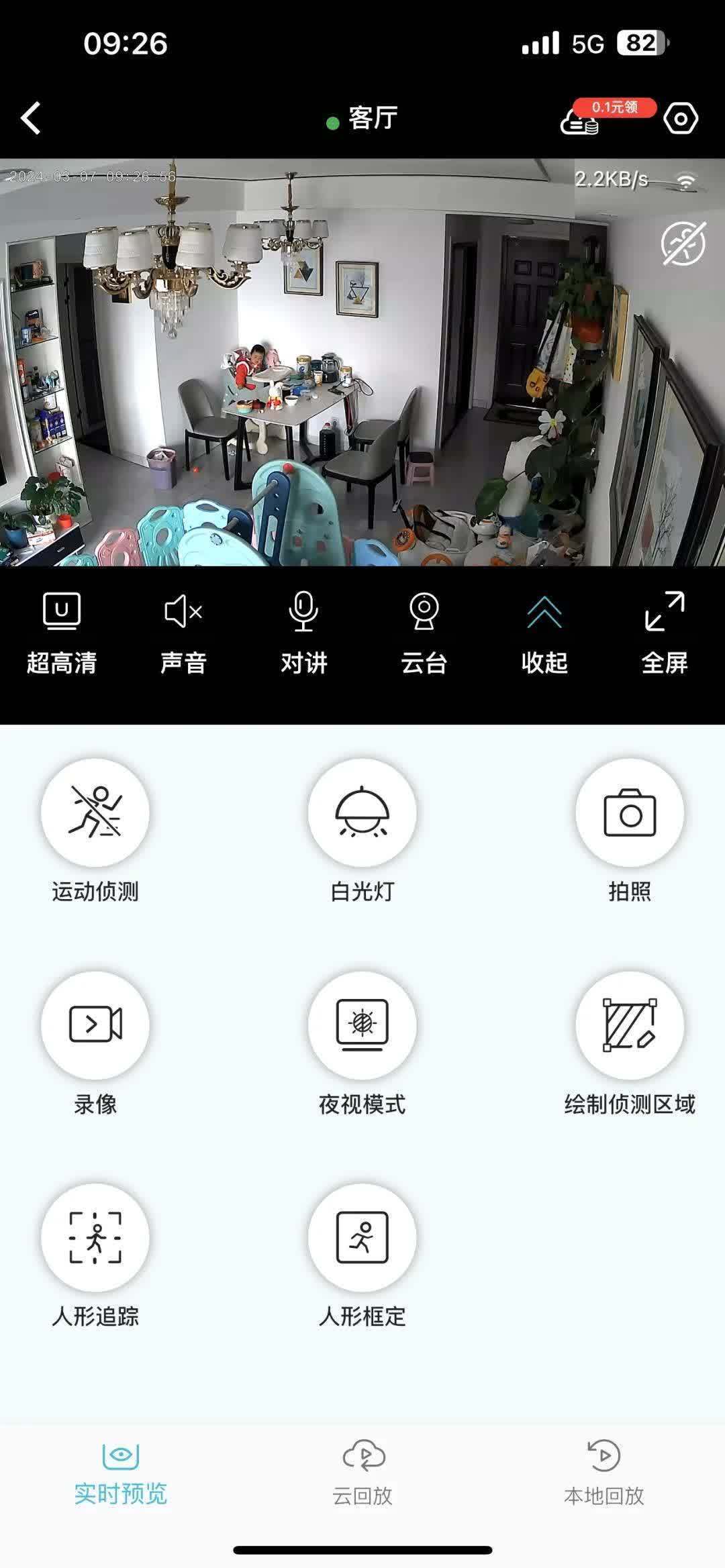Open the 云台 pan-tilt controls
The height and width of the screenshot is (1568, 725).
(424, 632)
